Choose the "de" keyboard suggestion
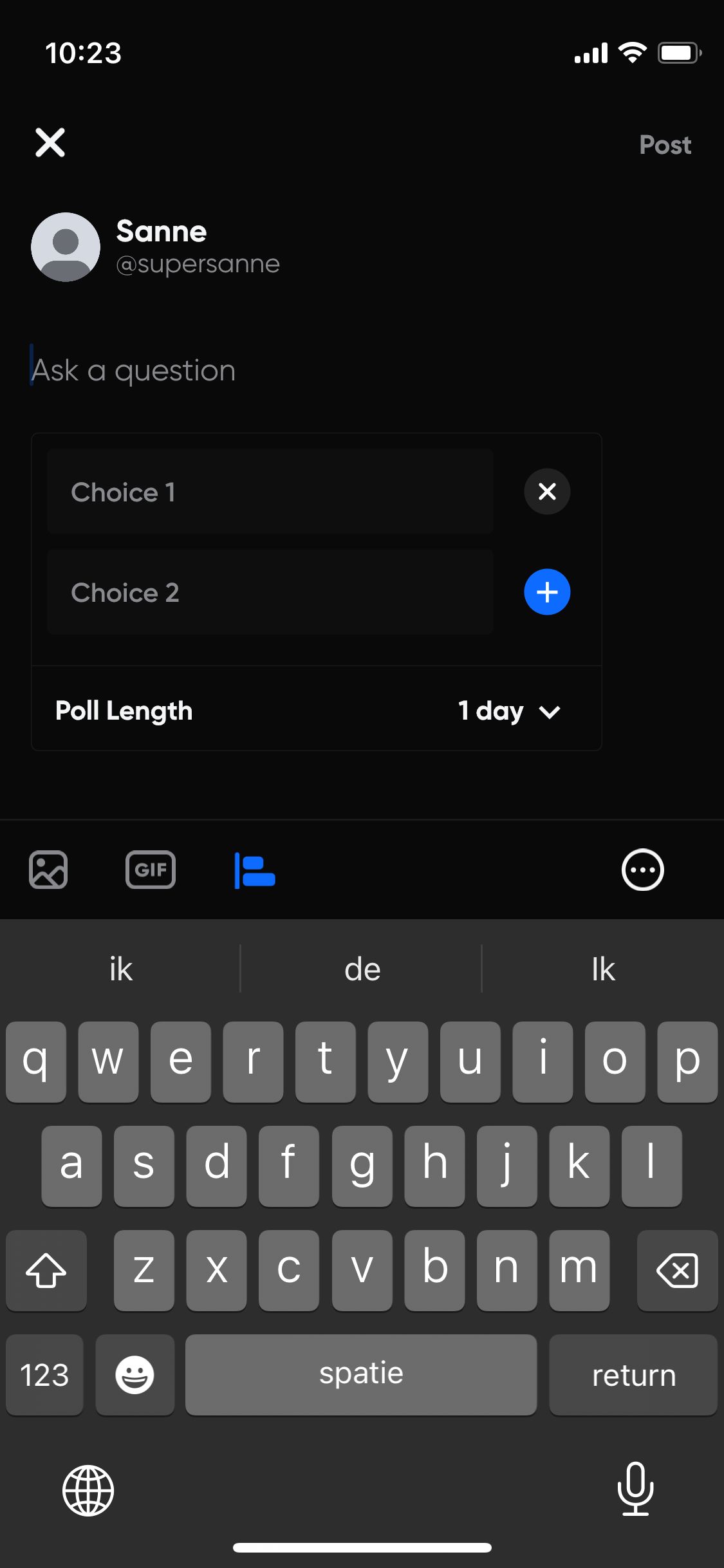This screenshot has height=1568, width=724. pos(362,969)
